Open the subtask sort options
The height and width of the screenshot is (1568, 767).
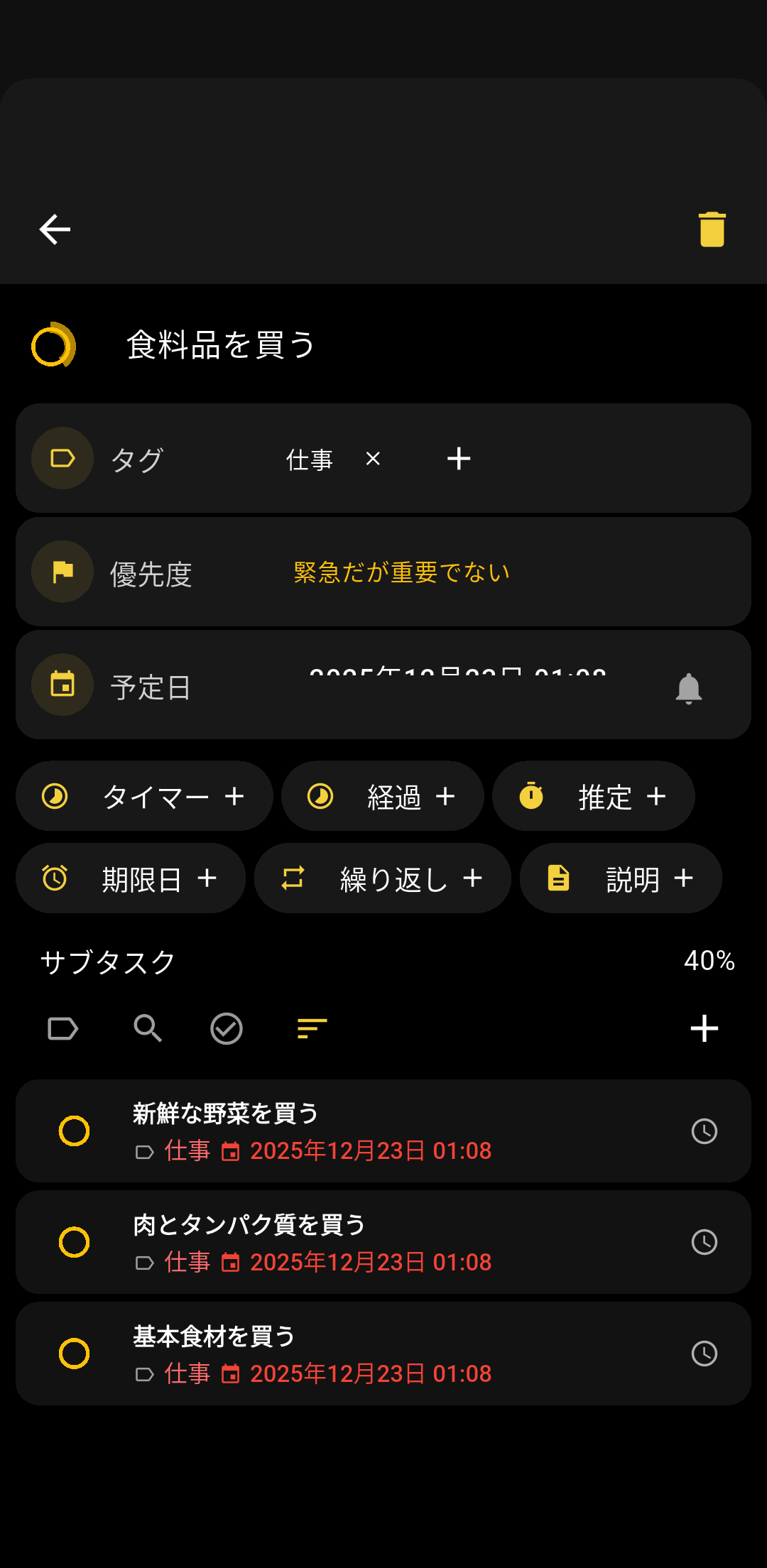(x=312, y=1028)
